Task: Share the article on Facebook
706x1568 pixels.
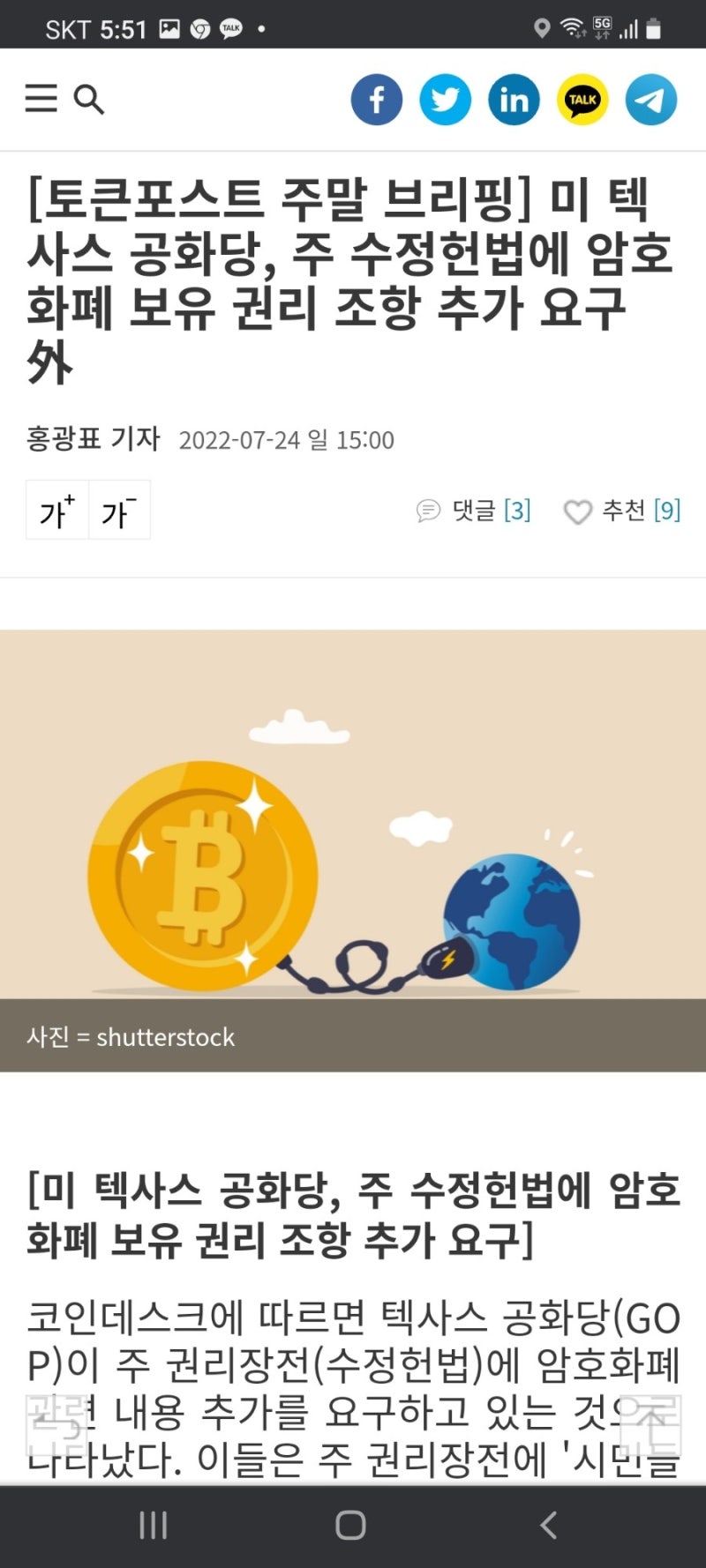Action: 376,99
